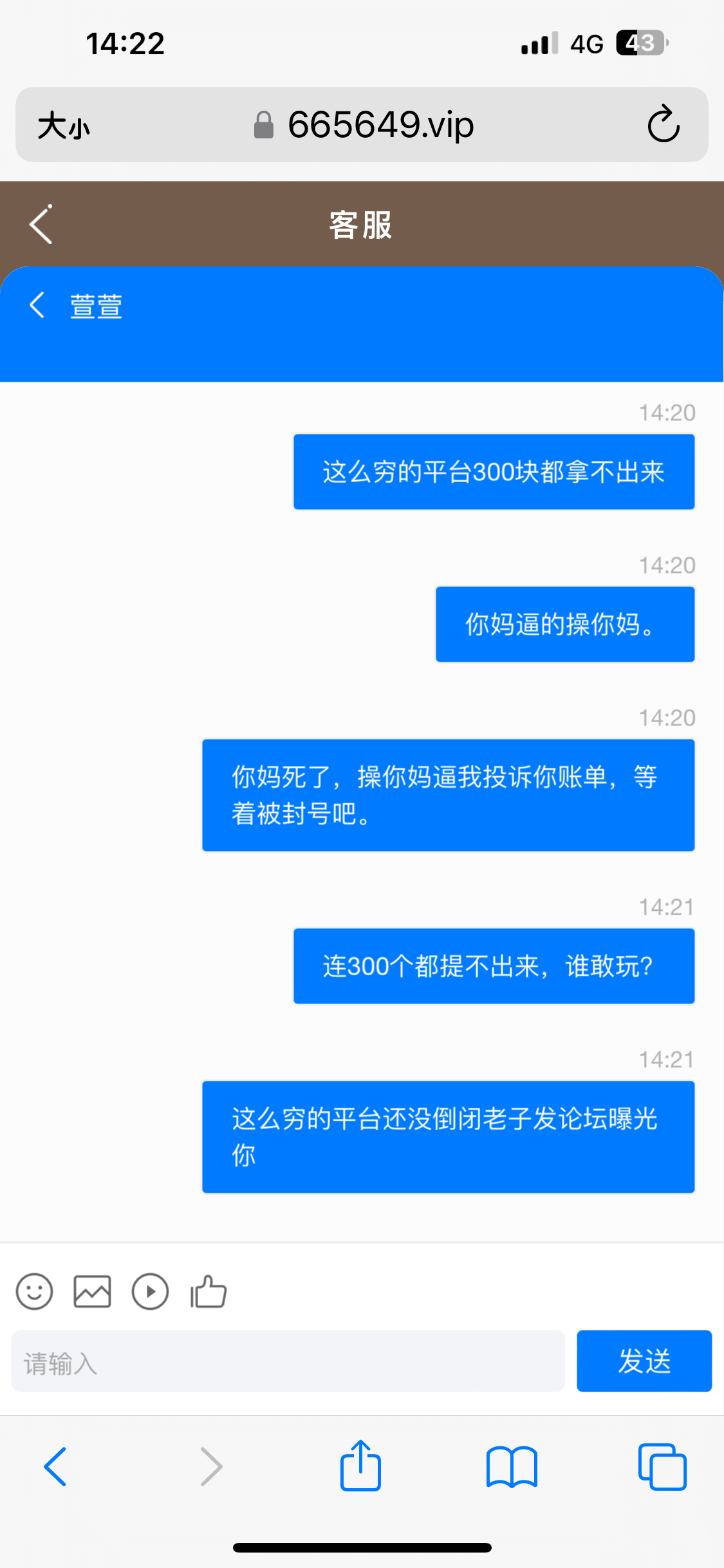Tap the thumbs-up icon
This screenshot has height=1568, width=724.
click(209, 1291)
